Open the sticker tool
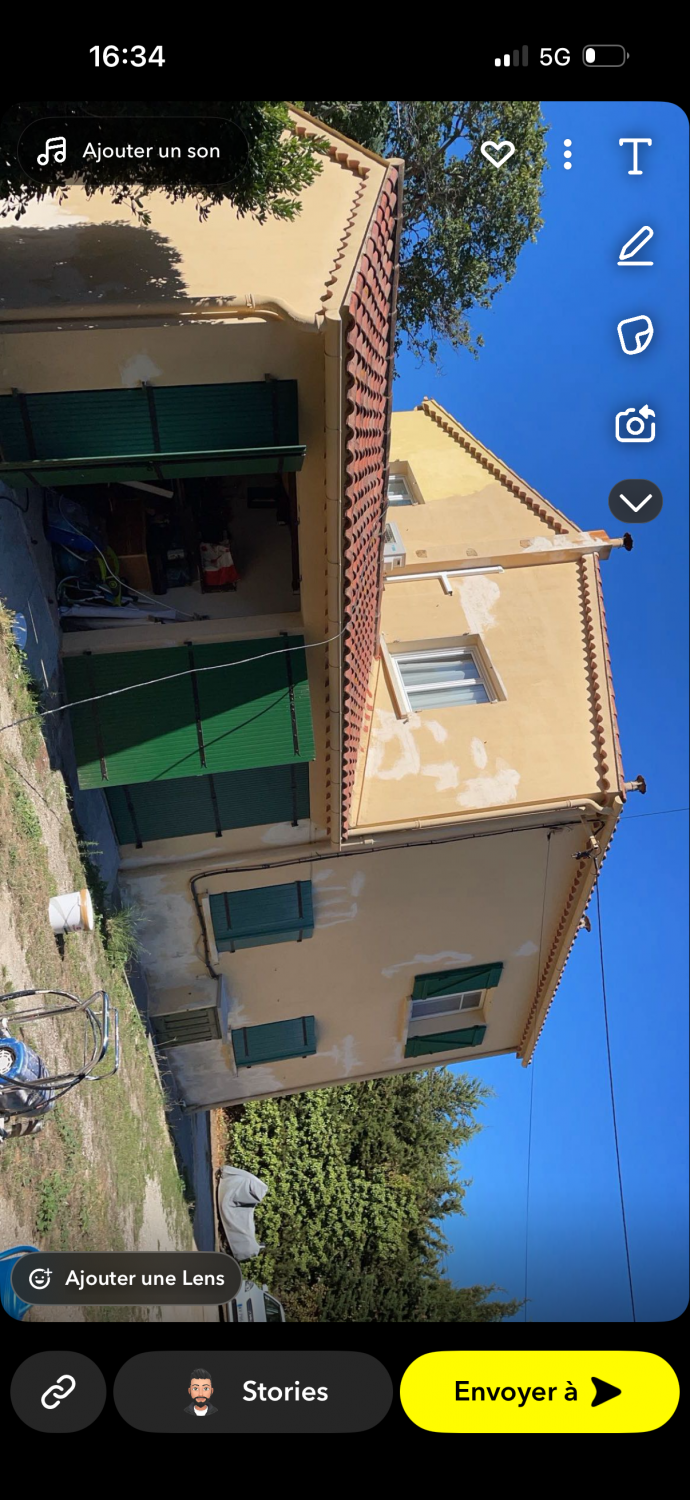 pos(635,335)
